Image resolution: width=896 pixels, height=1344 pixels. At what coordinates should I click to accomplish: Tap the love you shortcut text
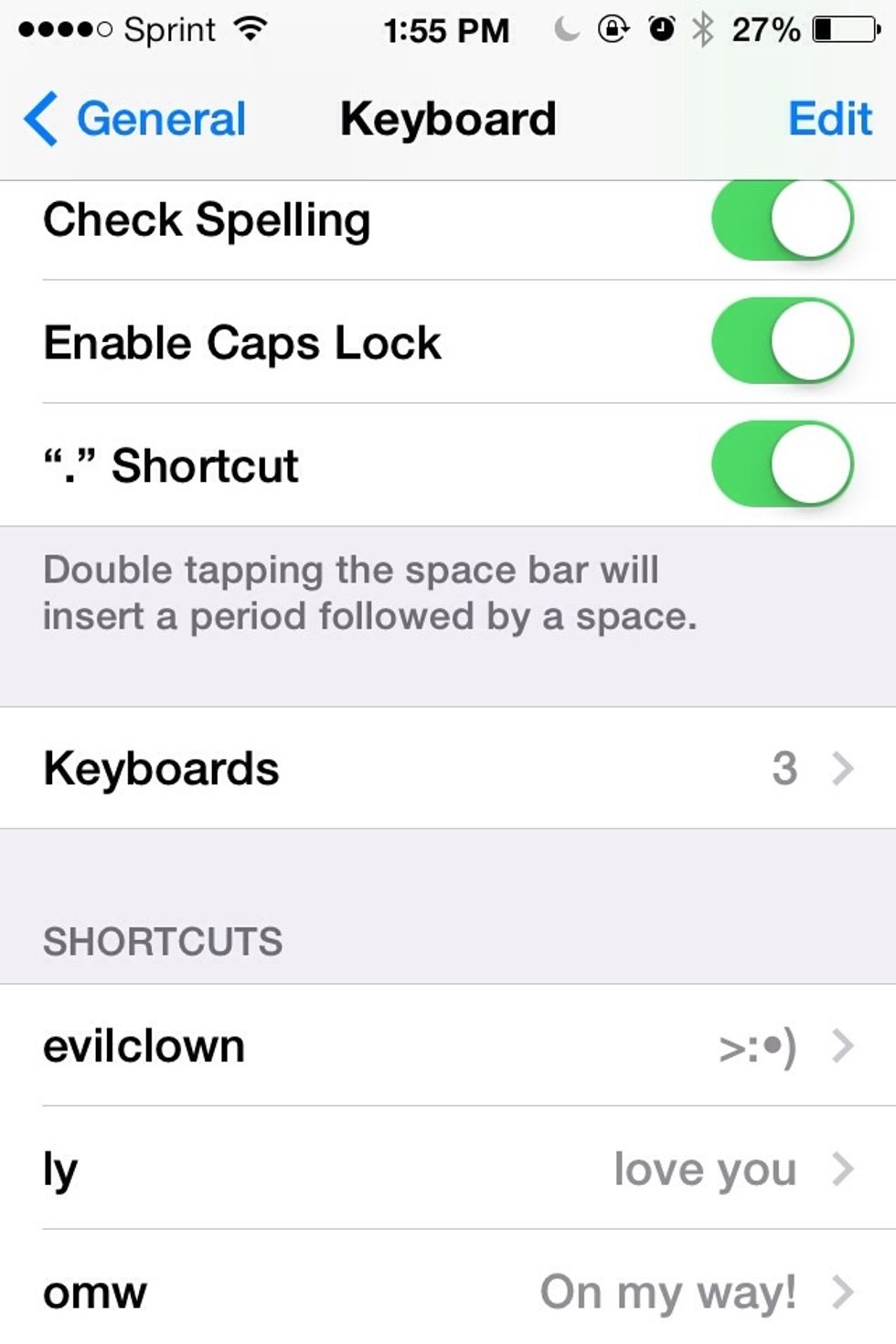(x=704, y=1168)
